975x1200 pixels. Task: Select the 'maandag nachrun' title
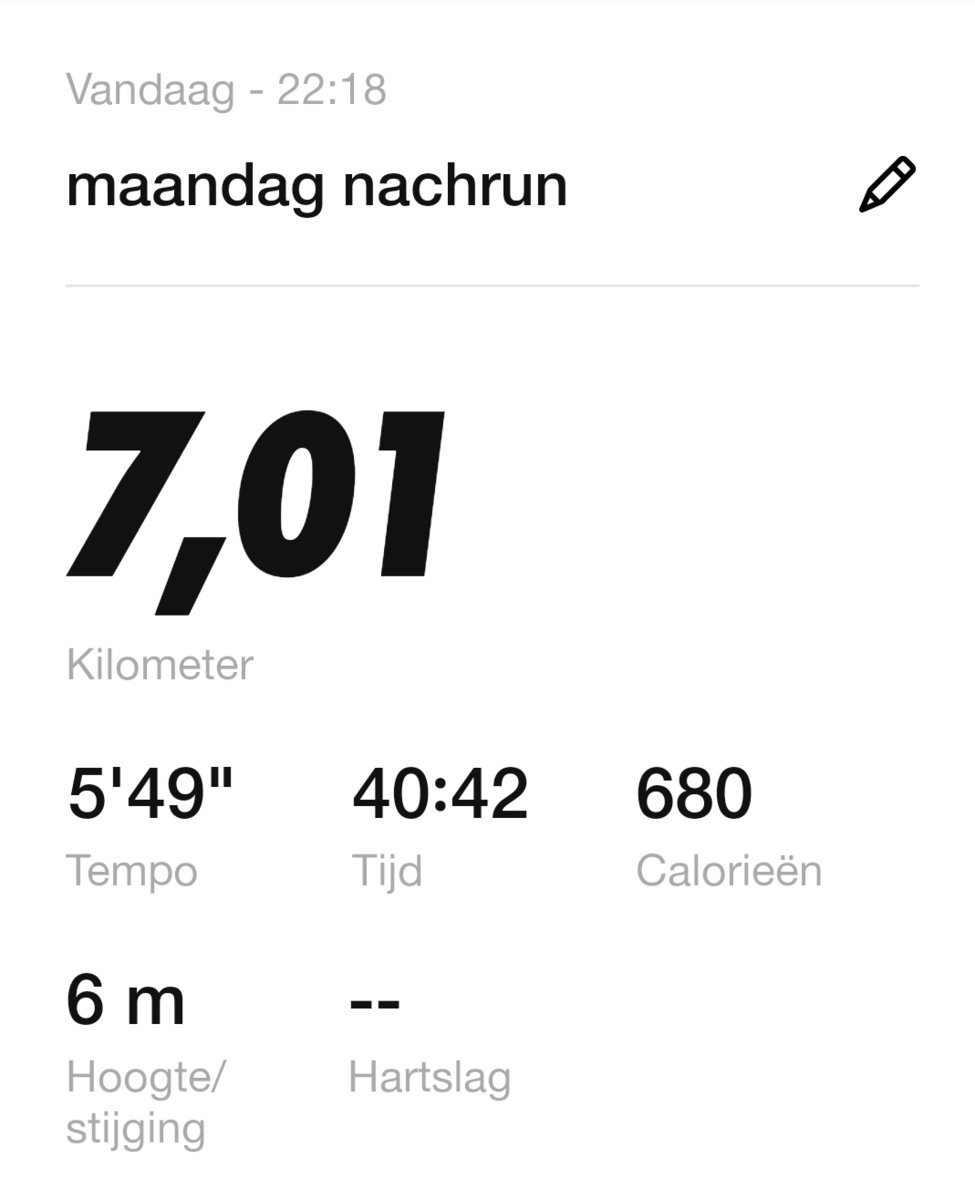(318, 185)
